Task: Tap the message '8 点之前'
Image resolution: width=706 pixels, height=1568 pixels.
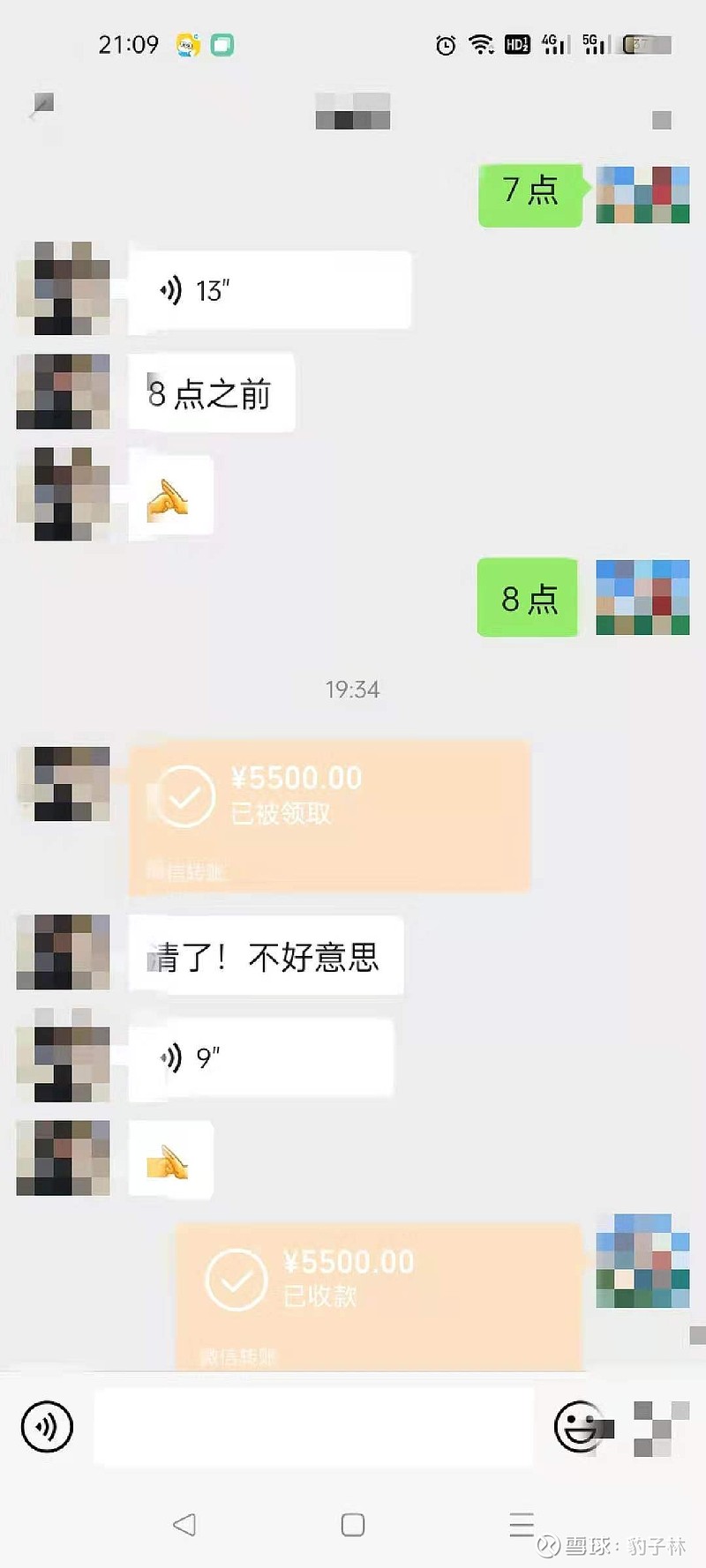Action: coord(210,392)
